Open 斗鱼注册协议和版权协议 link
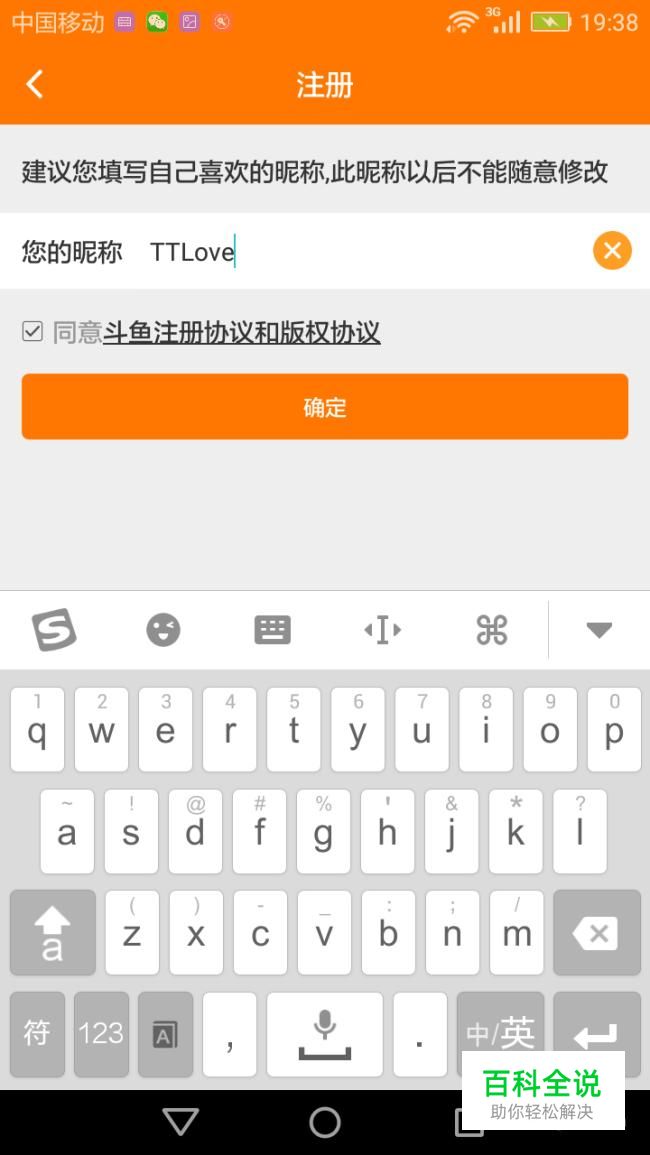 pyautogui.click(x=242, y=332)
